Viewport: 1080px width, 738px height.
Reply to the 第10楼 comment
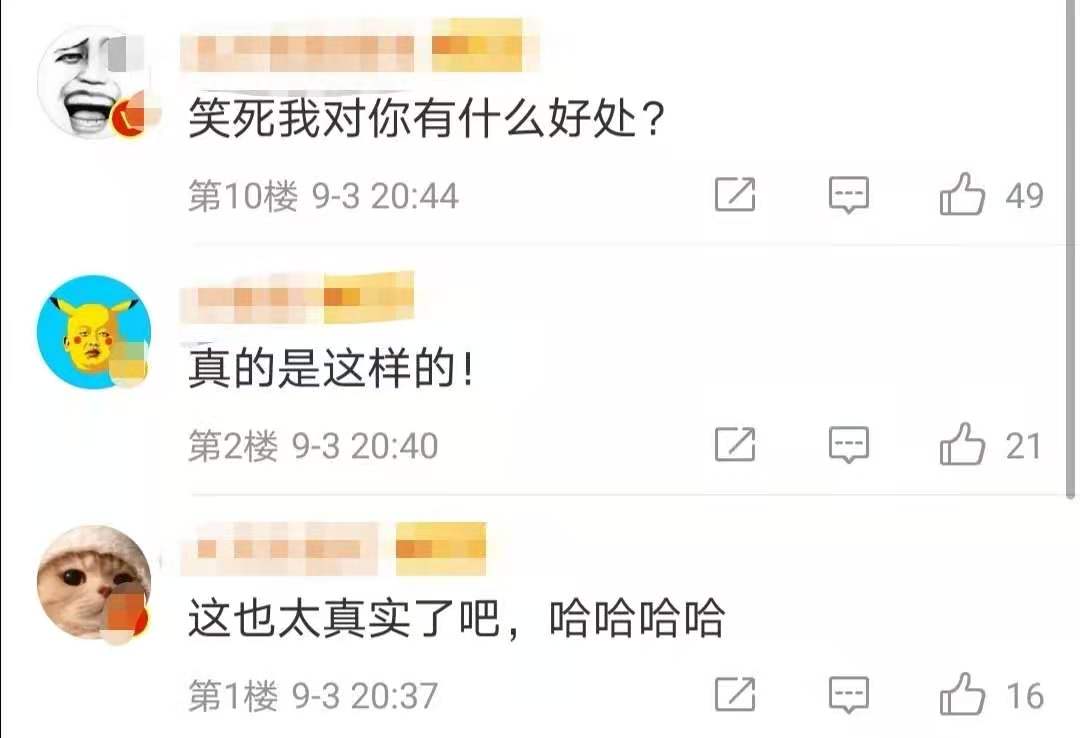pos(848,195)
